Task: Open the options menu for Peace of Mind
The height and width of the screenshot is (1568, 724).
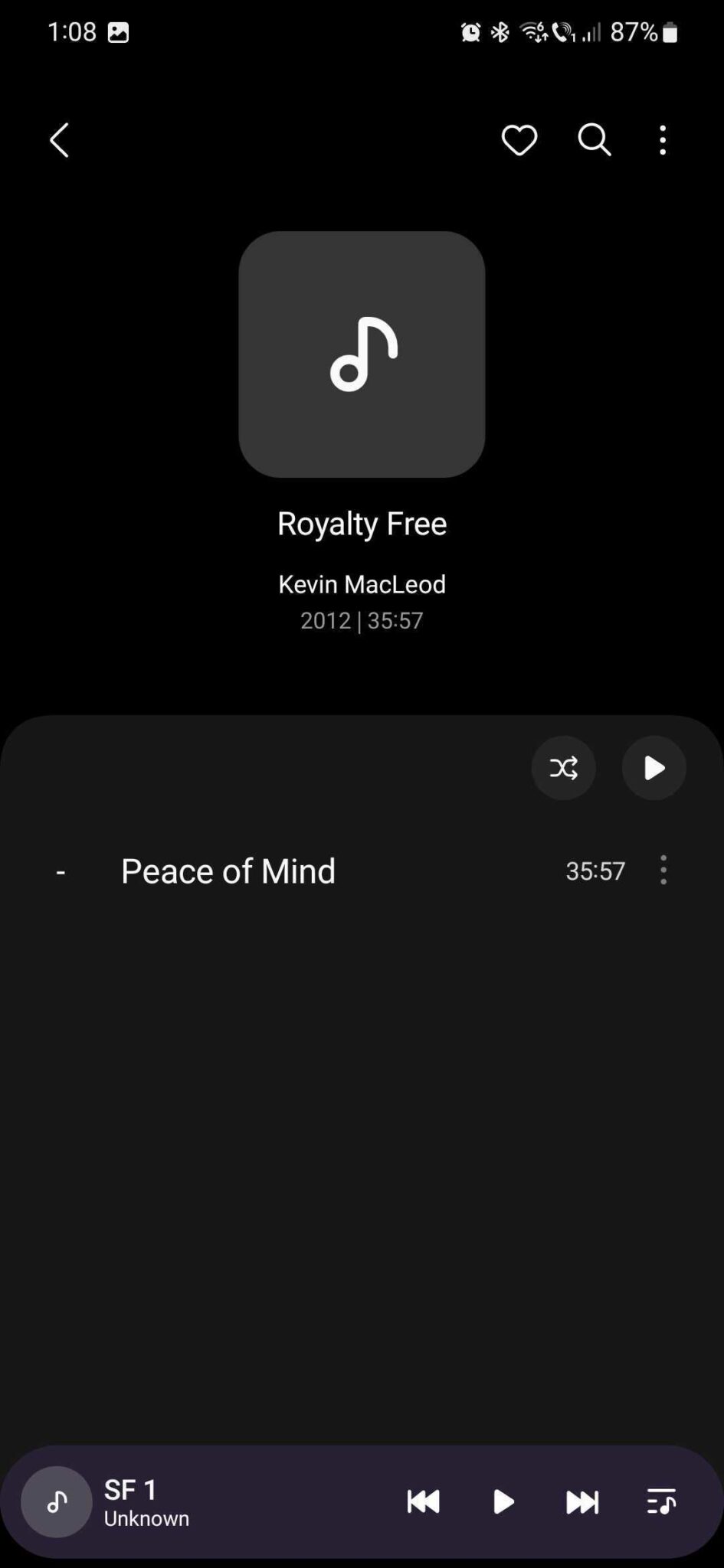Action: [663, 871]
